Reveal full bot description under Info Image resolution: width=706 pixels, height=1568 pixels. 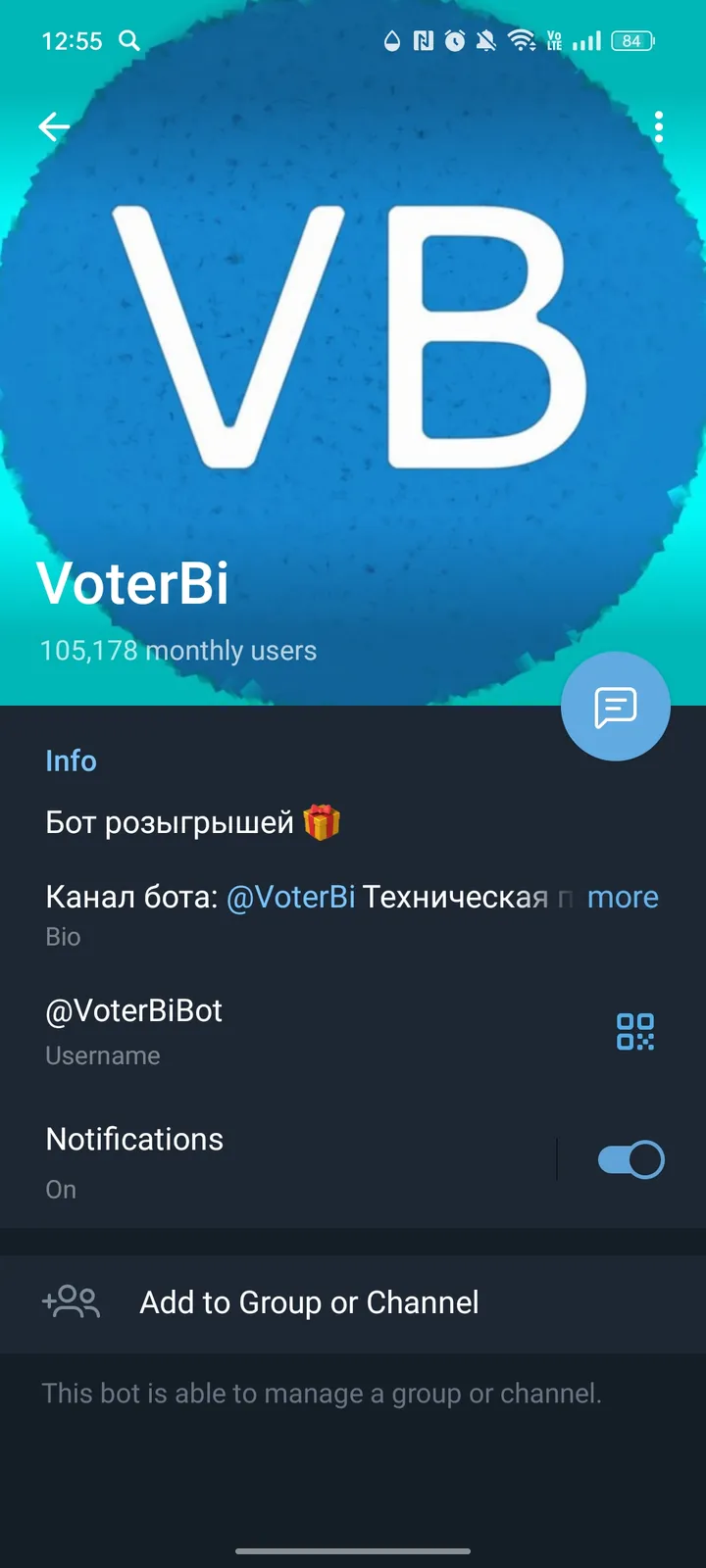(x=623, y=897)
